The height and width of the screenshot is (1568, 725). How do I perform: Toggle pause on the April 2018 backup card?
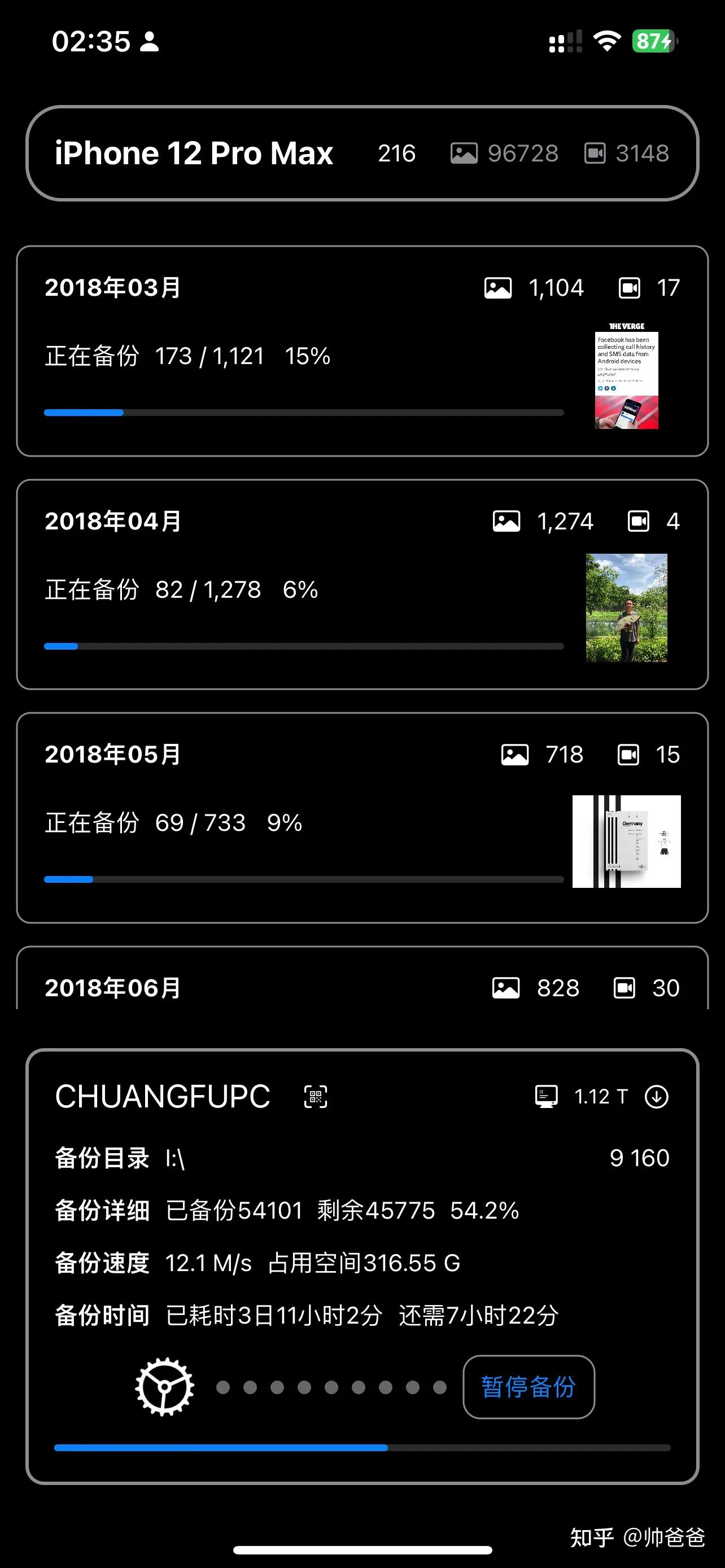[362, 588]
